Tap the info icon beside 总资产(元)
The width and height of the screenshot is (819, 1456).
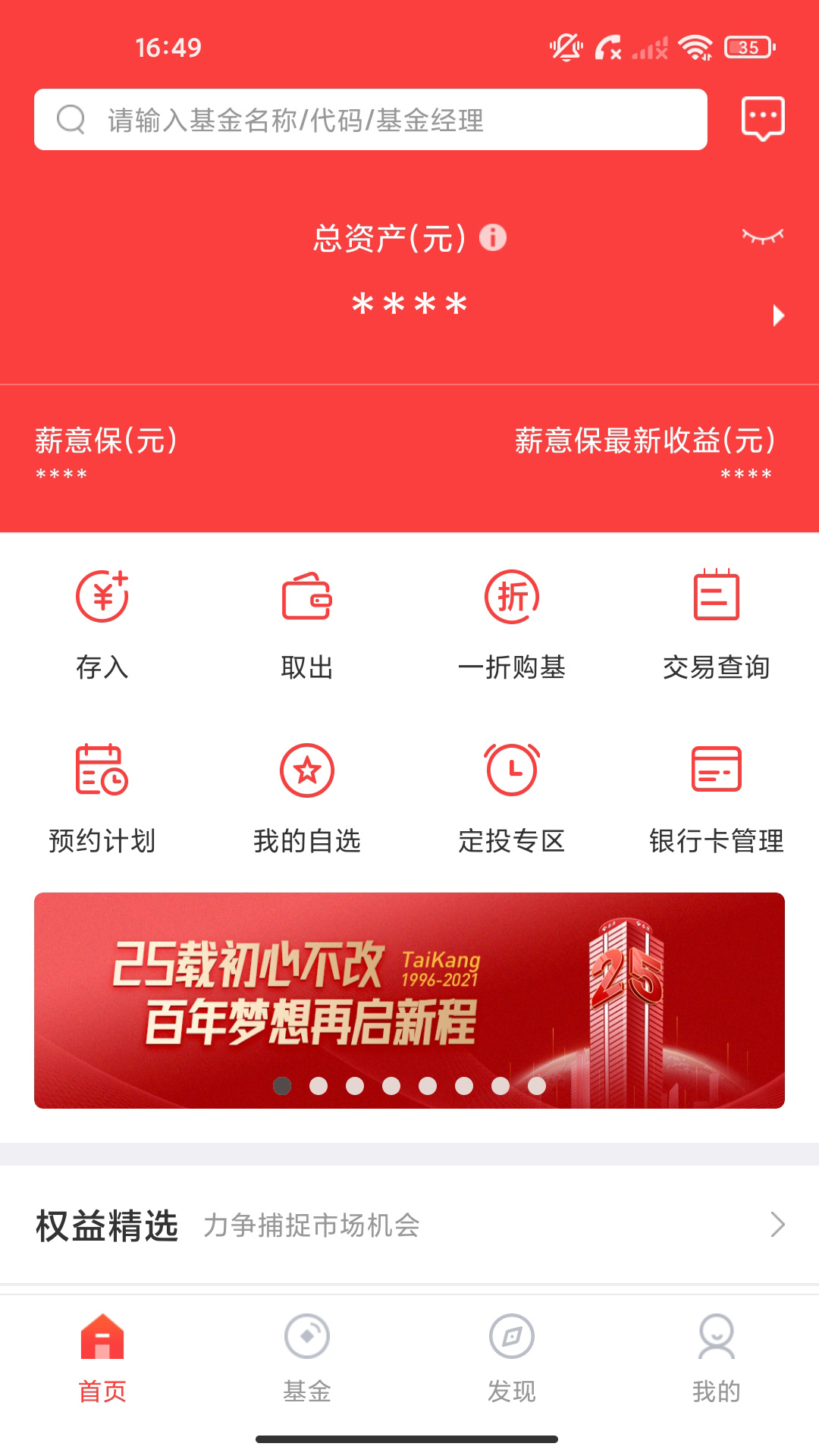[494, 239]
